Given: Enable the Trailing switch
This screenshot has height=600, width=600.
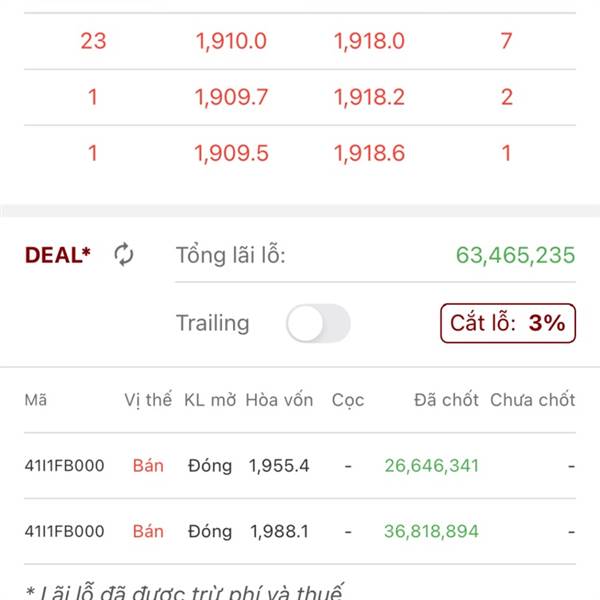Looking at the screenshot, I should [318, 324].
